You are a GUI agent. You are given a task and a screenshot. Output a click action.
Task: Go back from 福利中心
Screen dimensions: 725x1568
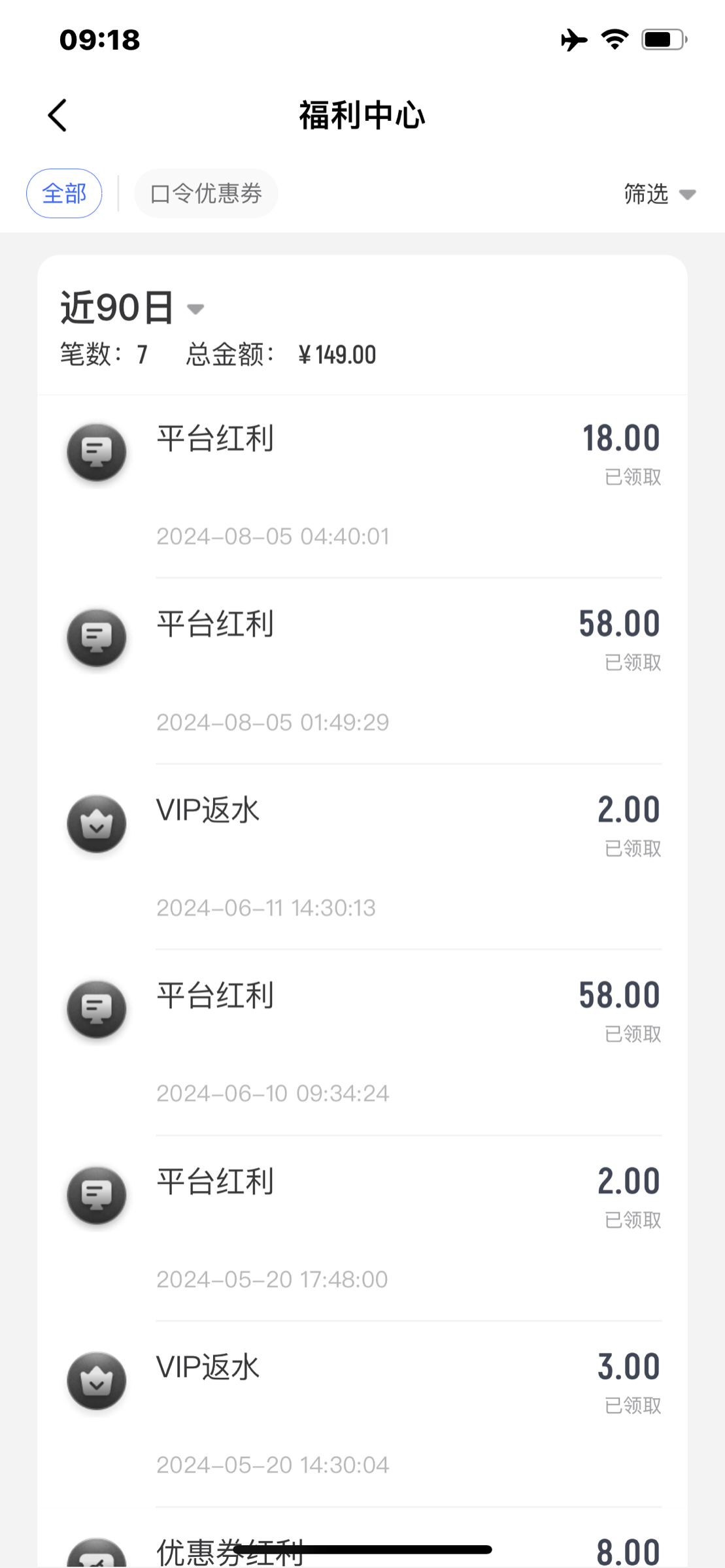(58, 116)
